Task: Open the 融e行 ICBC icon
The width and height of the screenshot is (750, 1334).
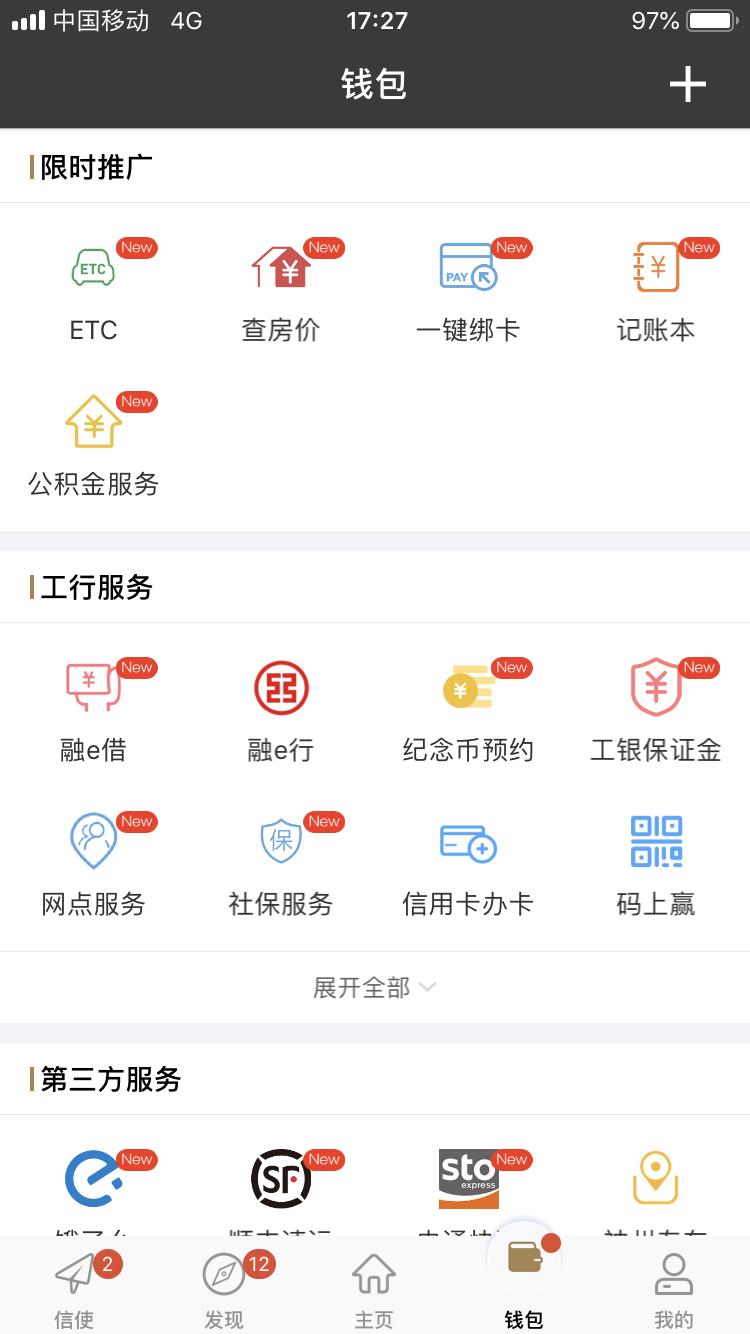Action: tap(281, 687)
